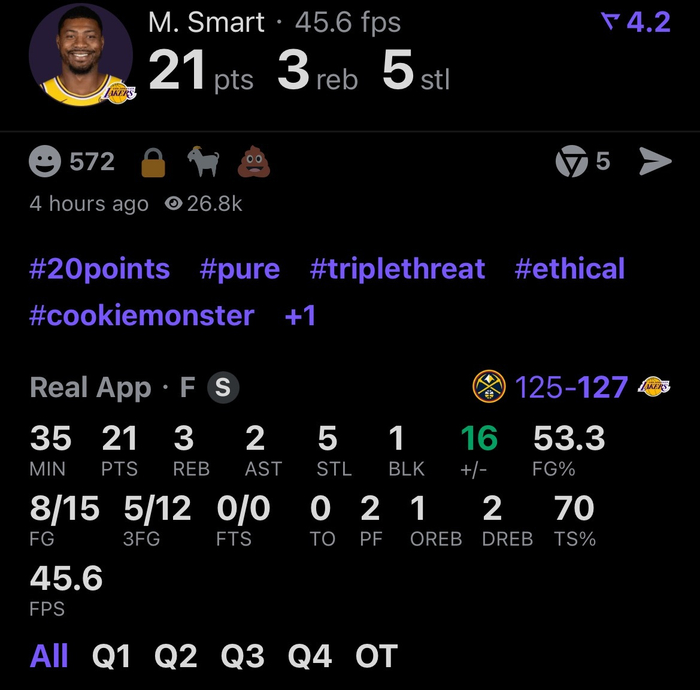React with the poop emoji
The image size is (700, 690).
254,162
